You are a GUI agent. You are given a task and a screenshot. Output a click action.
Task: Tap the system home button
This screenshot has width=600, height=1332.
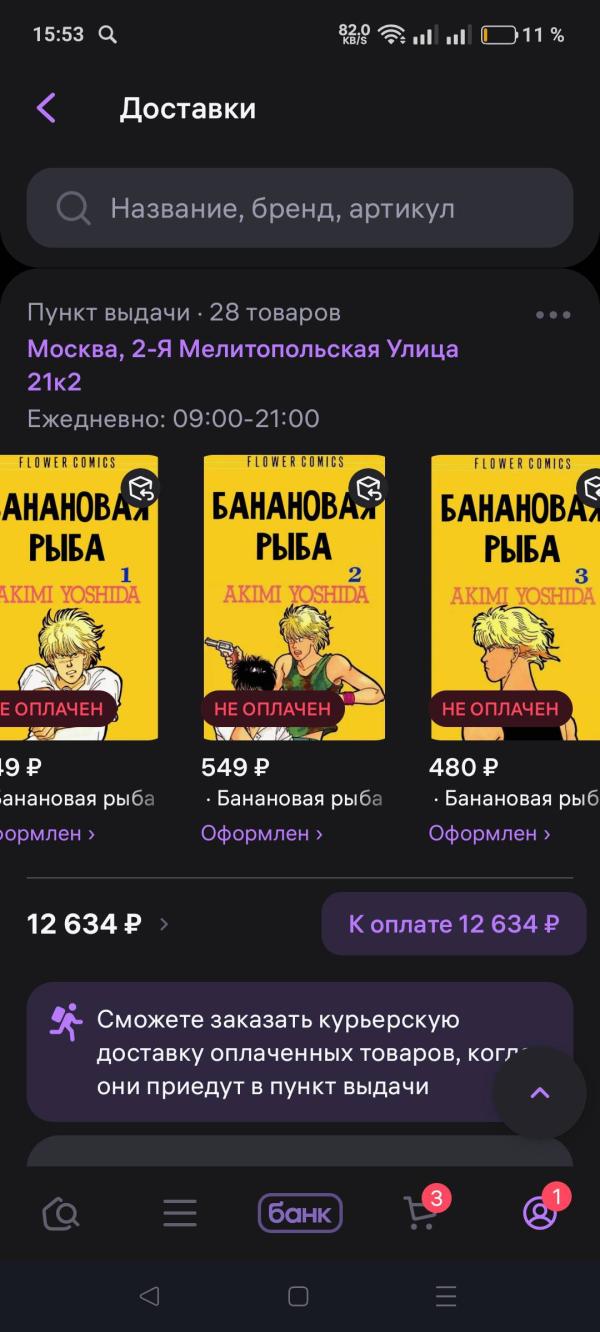point(298,1297)
